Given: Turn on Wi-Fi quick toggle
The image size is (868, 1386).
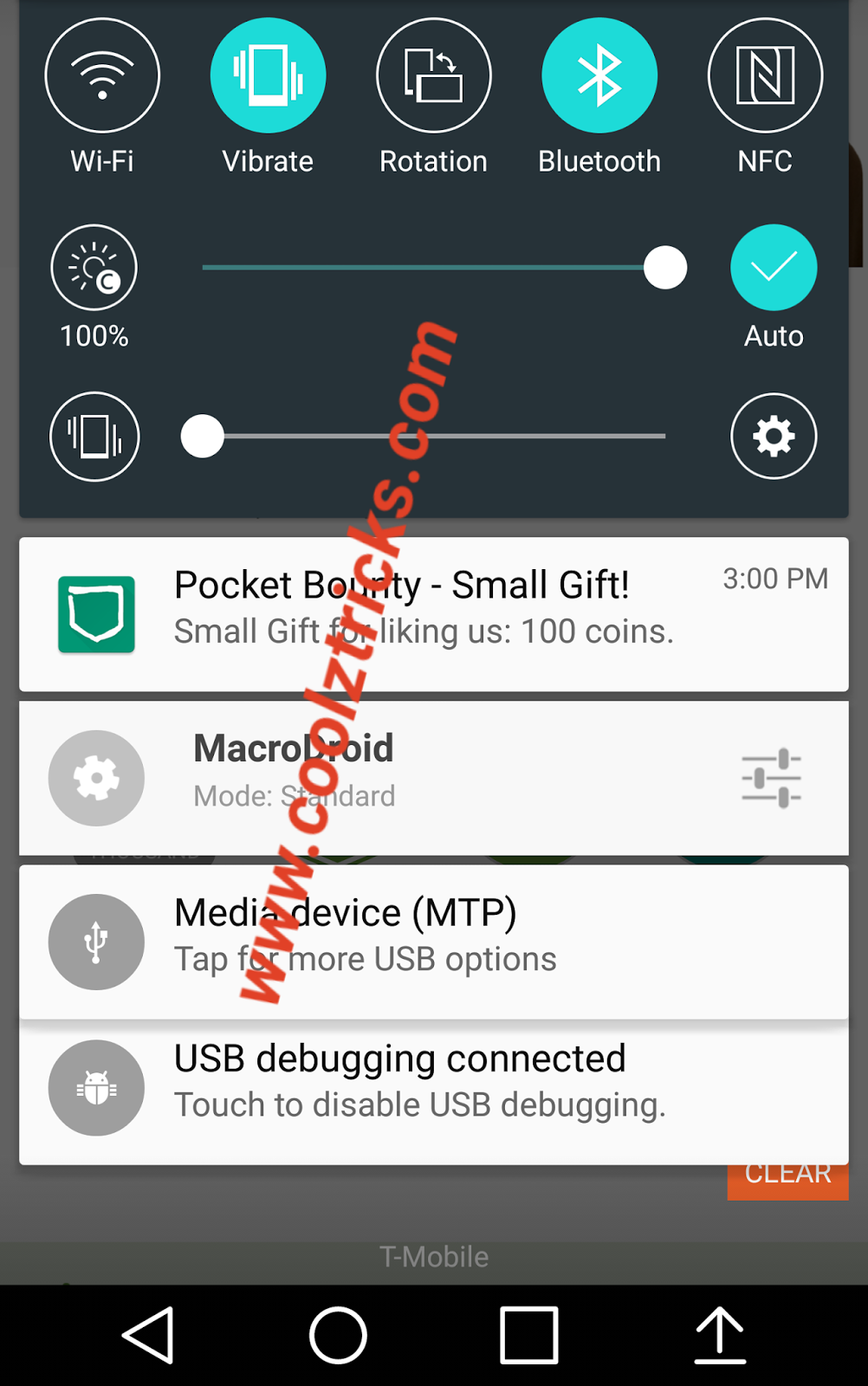Looking at the screenshot, I should pyautogui.click(x=102, y=76).
